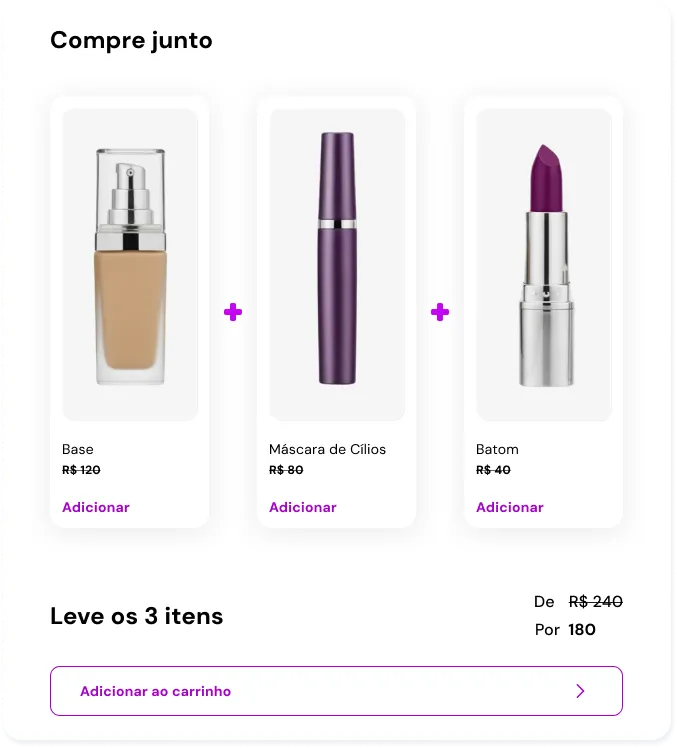
Task: Open the Batom lipstick product image
Action: pyautogui.click(x=544, y=265)
